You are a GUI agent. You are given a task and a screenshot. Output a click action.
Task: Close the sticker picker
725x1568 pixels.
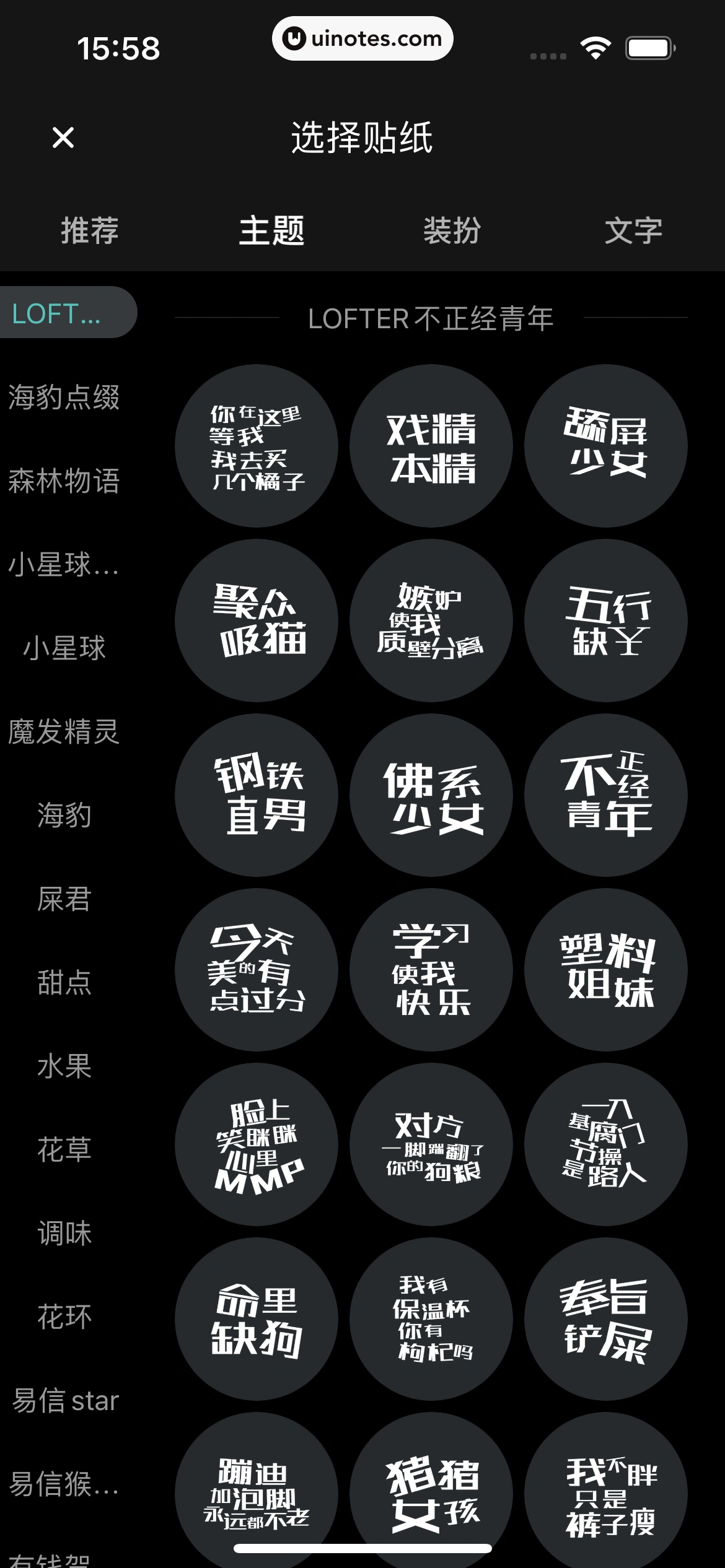[x=63, y=137]
